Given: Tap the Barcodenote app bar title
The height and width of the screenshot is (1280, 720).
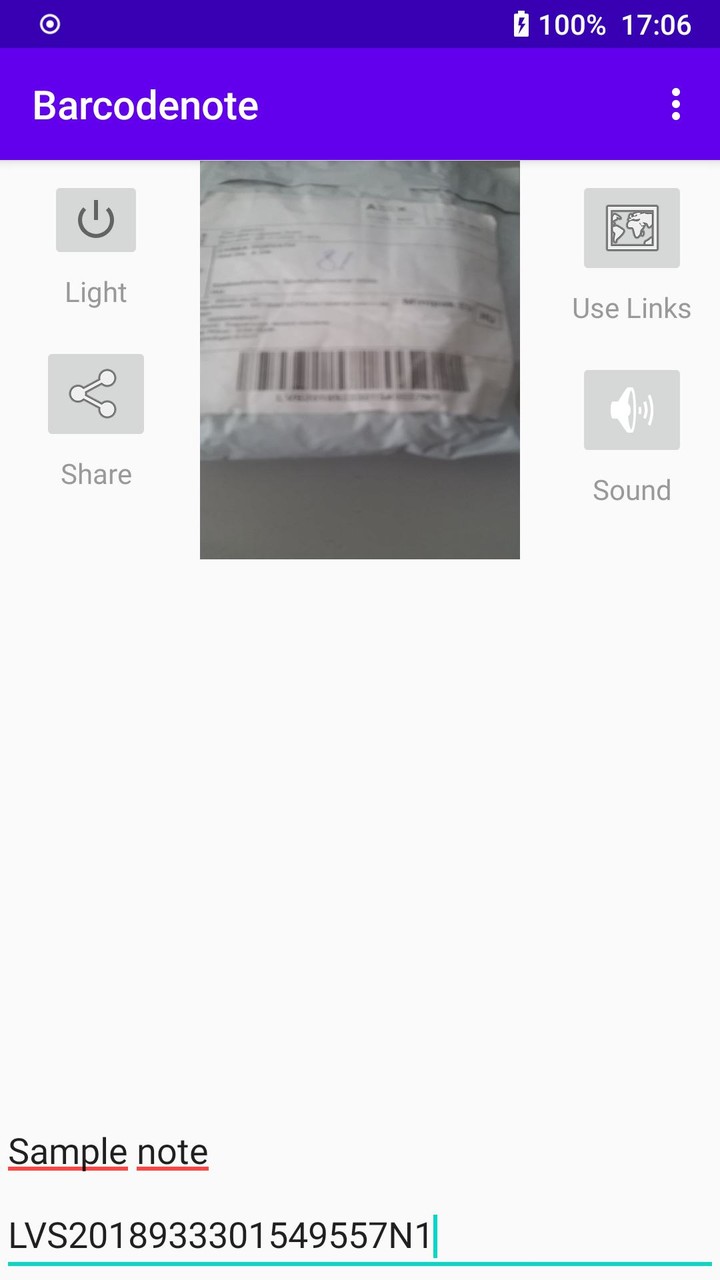Looking at the screenshot, I should click(x=144, y=106).
